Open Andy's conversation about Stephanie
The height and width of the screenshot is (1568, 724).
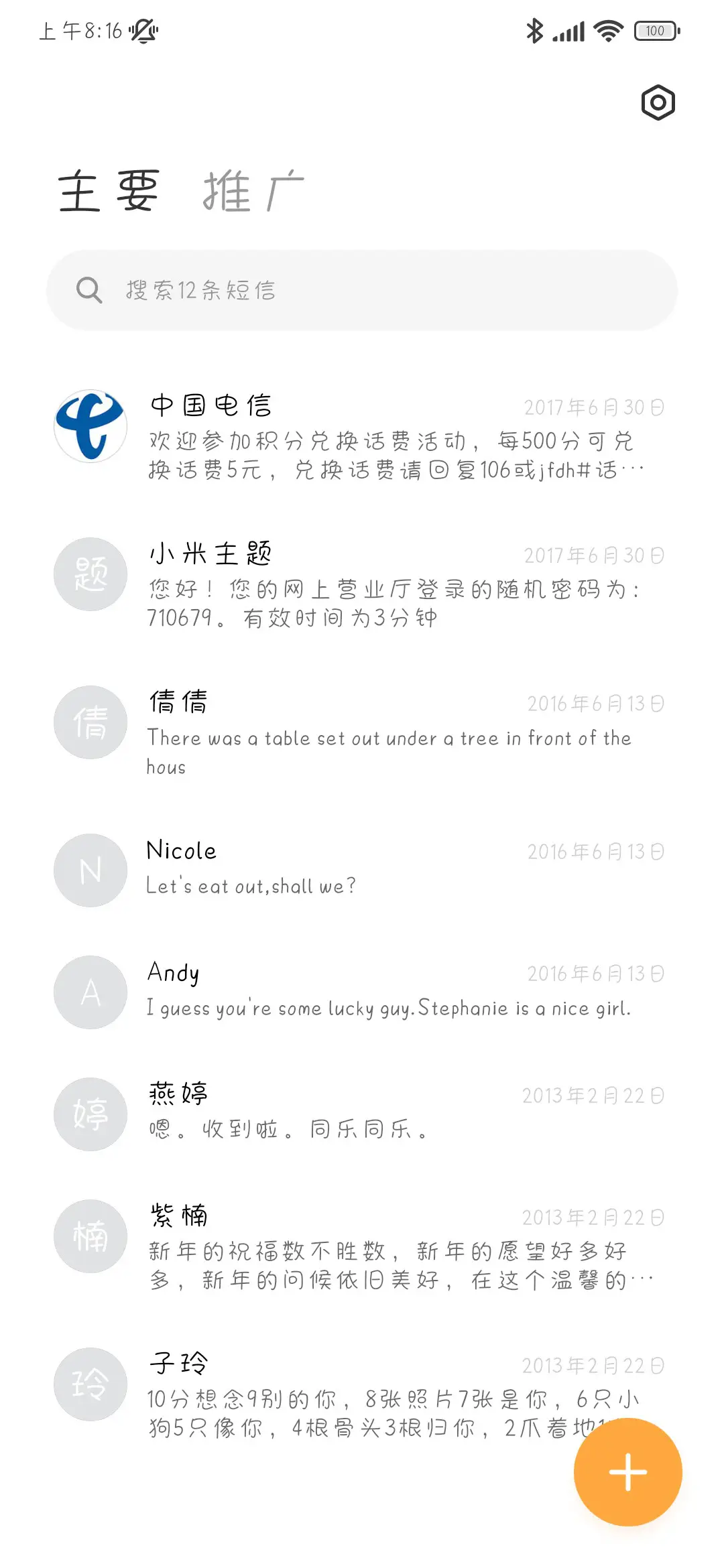[389, 992]
